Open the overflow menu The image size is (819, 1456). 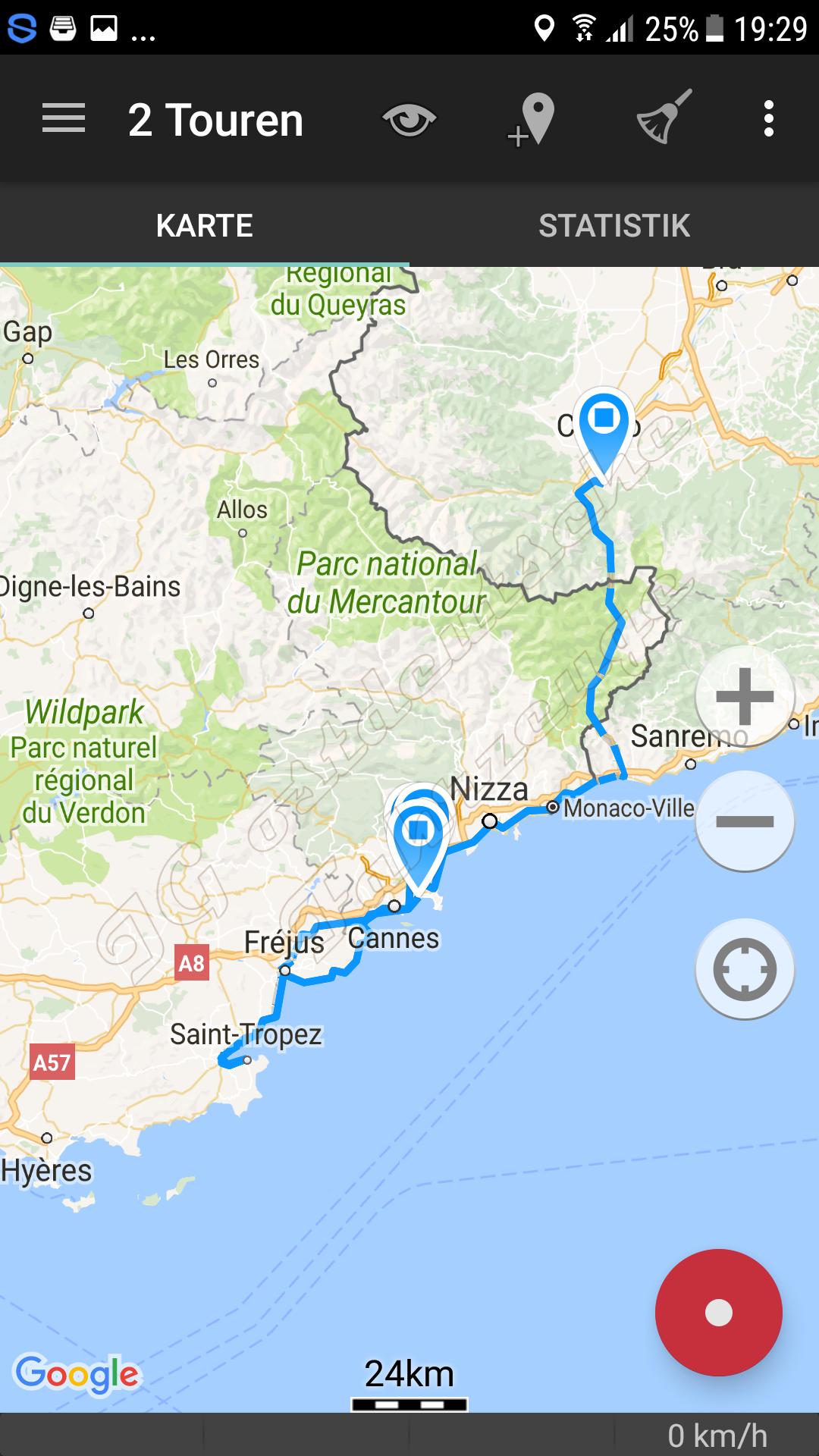pyautogui.click(x=768, y=119)
